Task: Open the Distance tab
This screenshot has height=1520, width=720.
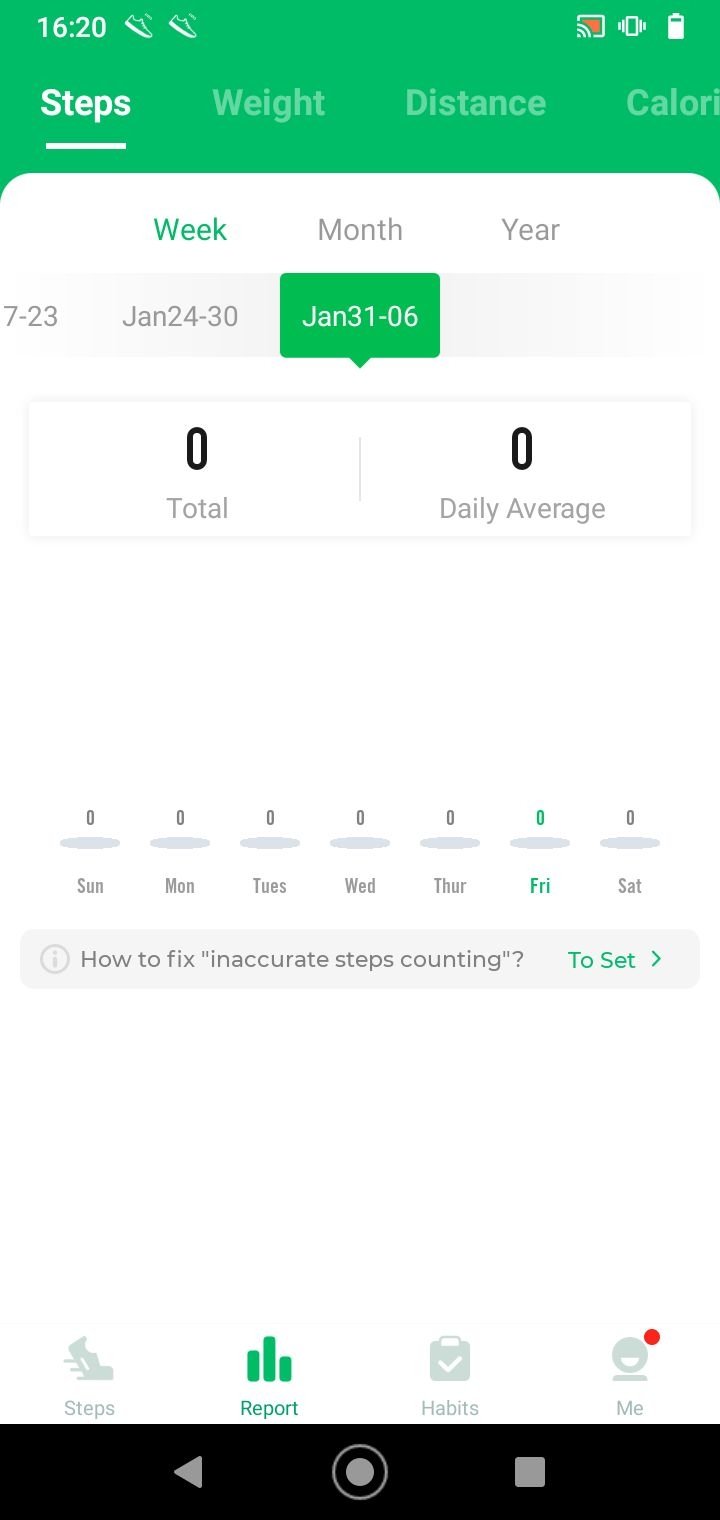Action: pyautogui.click(x=475, y=103)
